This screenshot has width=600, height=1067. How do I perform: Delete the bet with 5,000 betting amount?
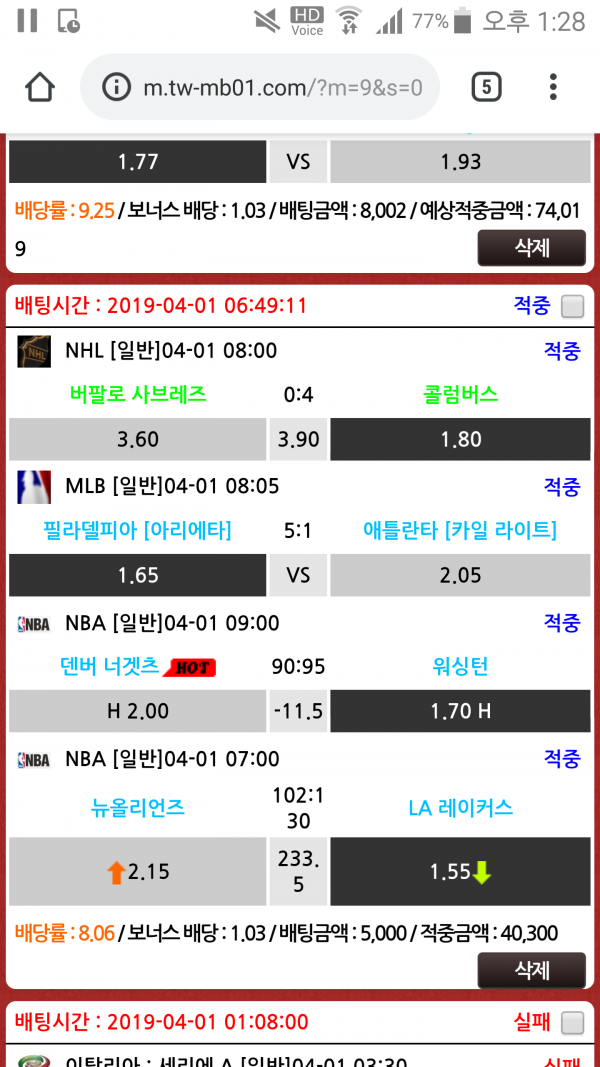coord(531,970)
